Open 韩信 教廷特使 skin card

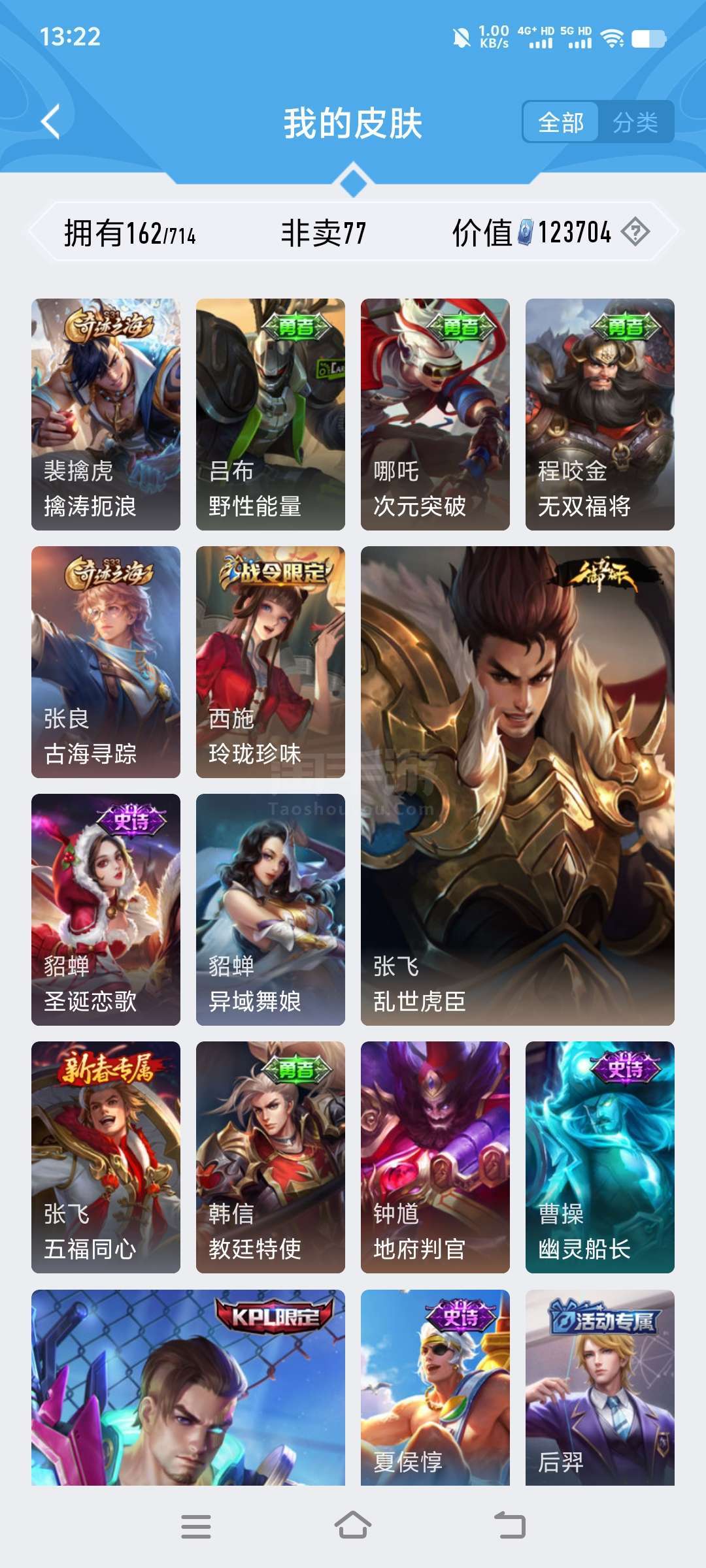[x=271, y=1157]
